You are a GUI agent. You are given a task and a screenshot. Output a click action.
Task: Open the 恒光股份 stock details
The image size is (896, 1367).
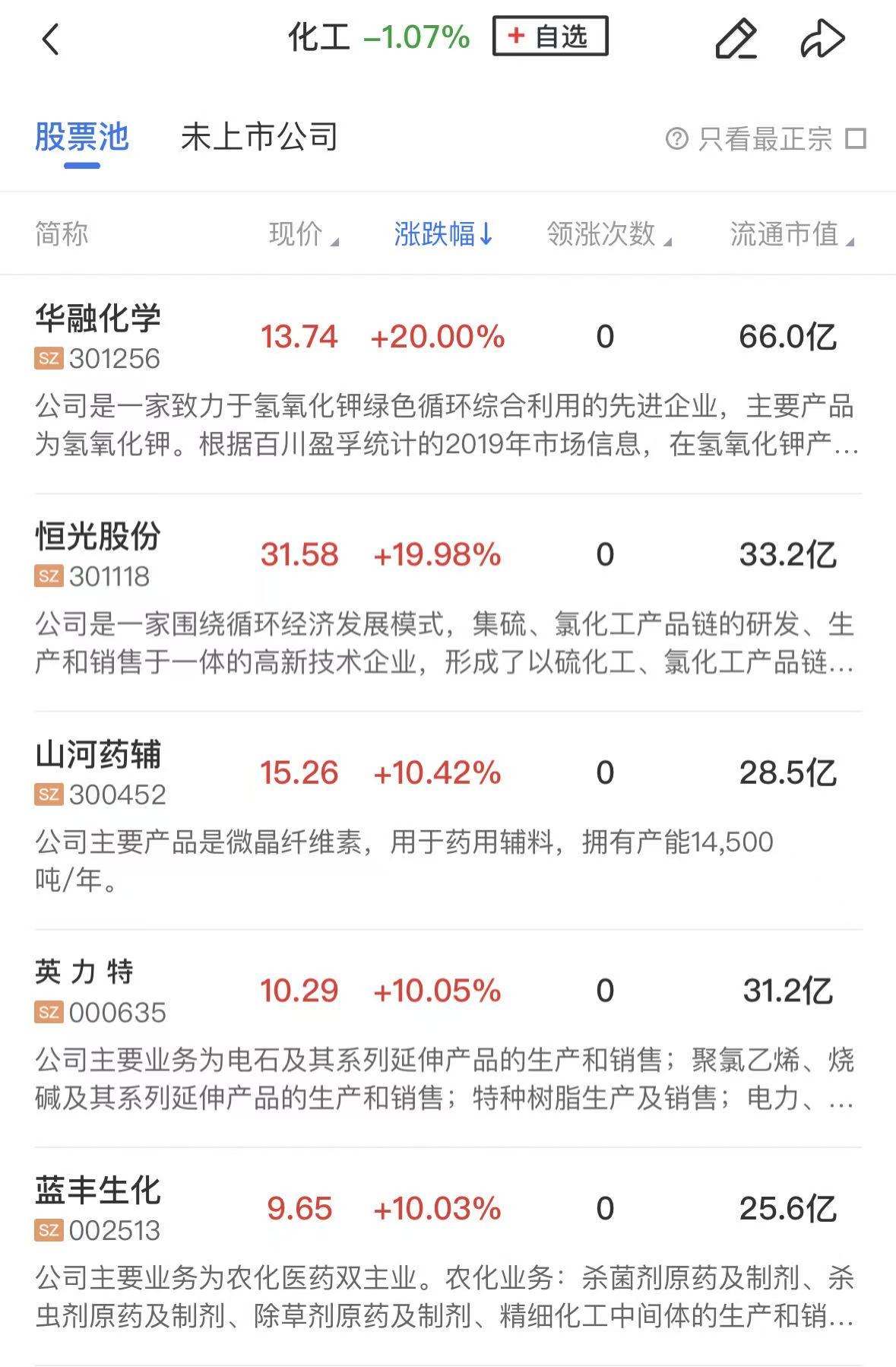click(99, 537)
